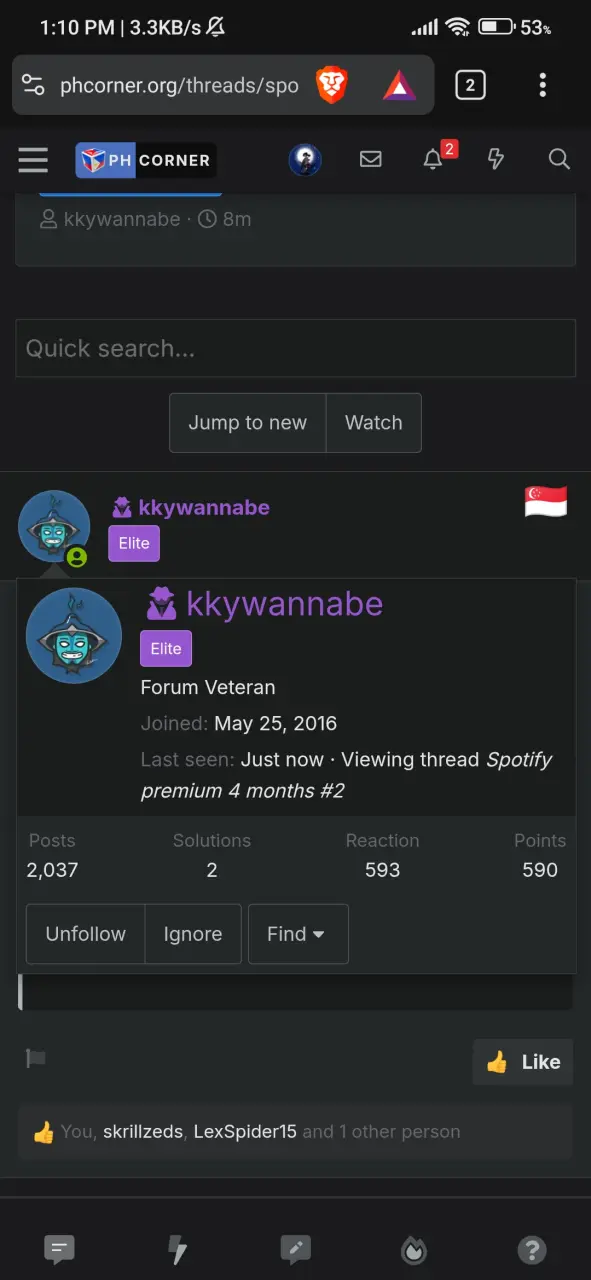Open the Spotify premium 4 months #2 thread link
This screenshot has height=1280, width=591.
coord(347,775)
